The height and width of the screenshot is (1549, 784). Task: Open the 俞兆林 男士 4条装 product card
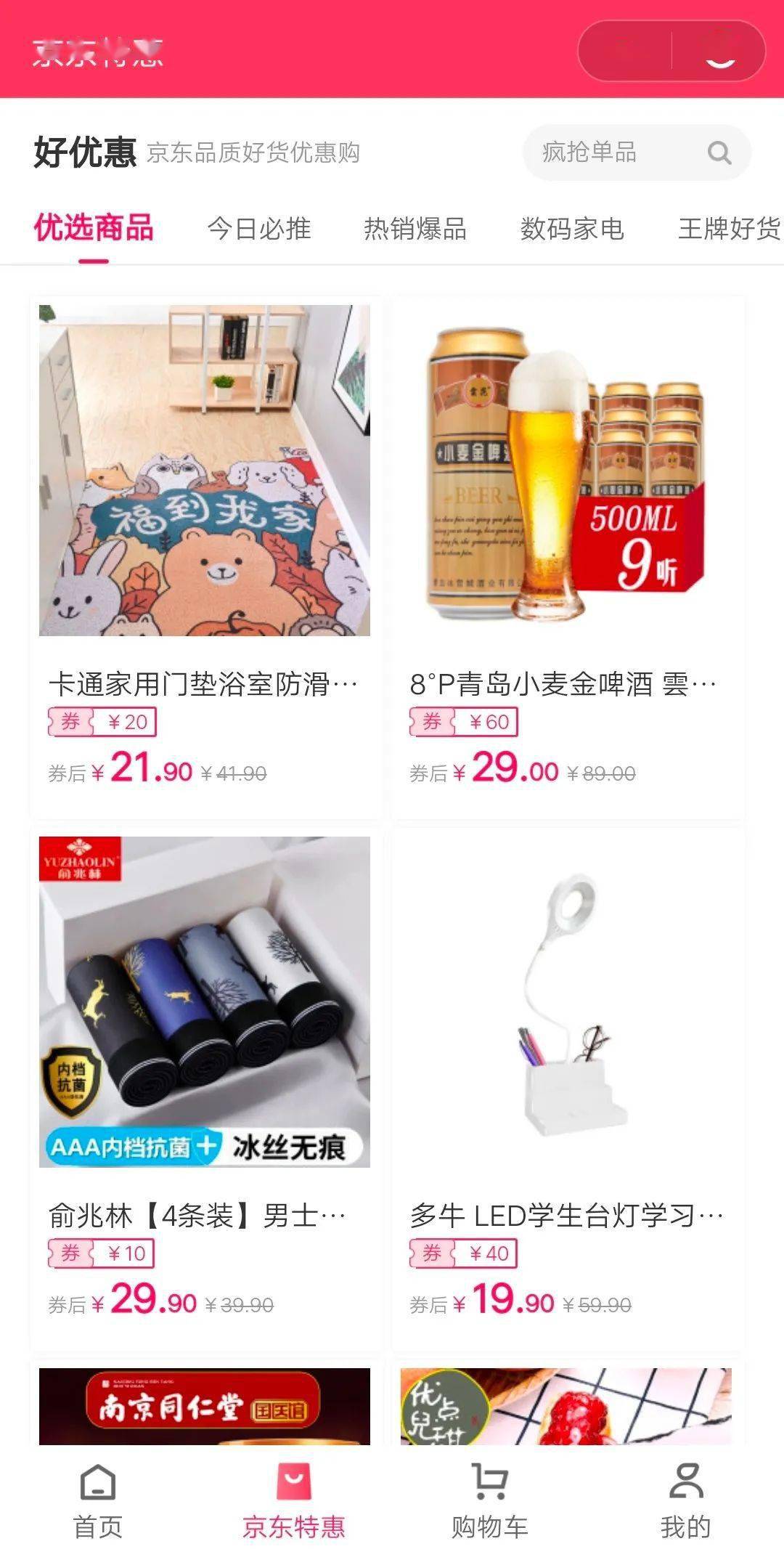tap(205, 1089)
